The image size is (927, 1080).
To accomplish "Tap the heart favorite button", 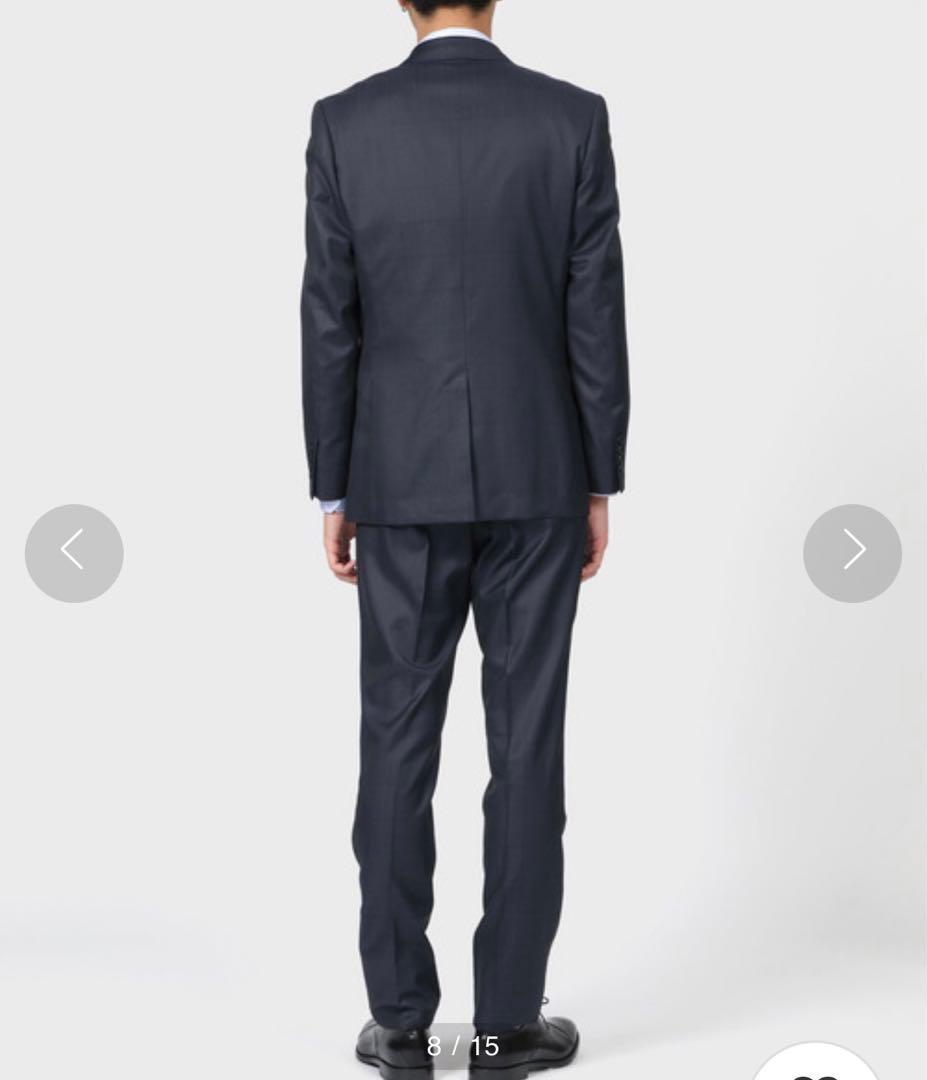I will point(815,1066).
